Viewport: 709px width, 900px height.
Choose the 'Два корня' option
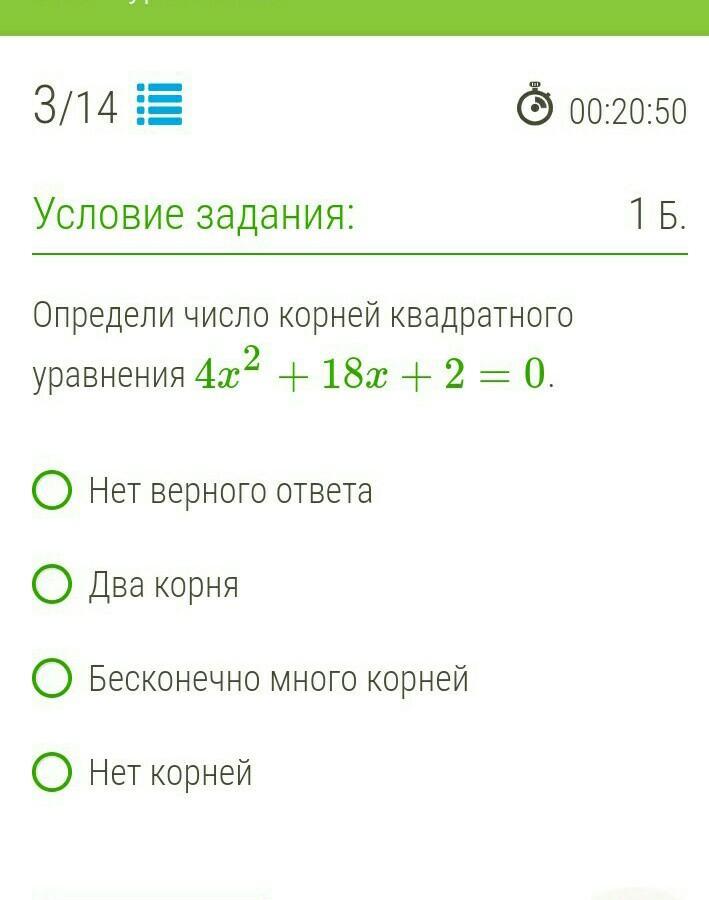coord(52,585)
